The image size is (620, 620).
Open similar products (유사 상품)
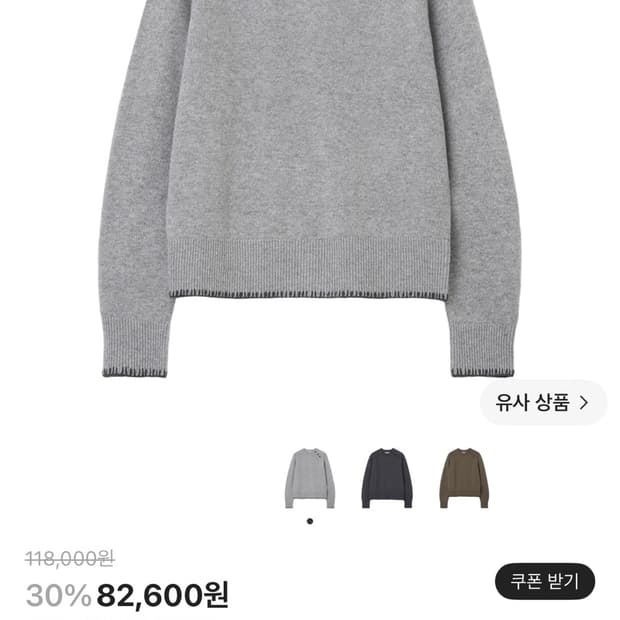tap(543, 403)
